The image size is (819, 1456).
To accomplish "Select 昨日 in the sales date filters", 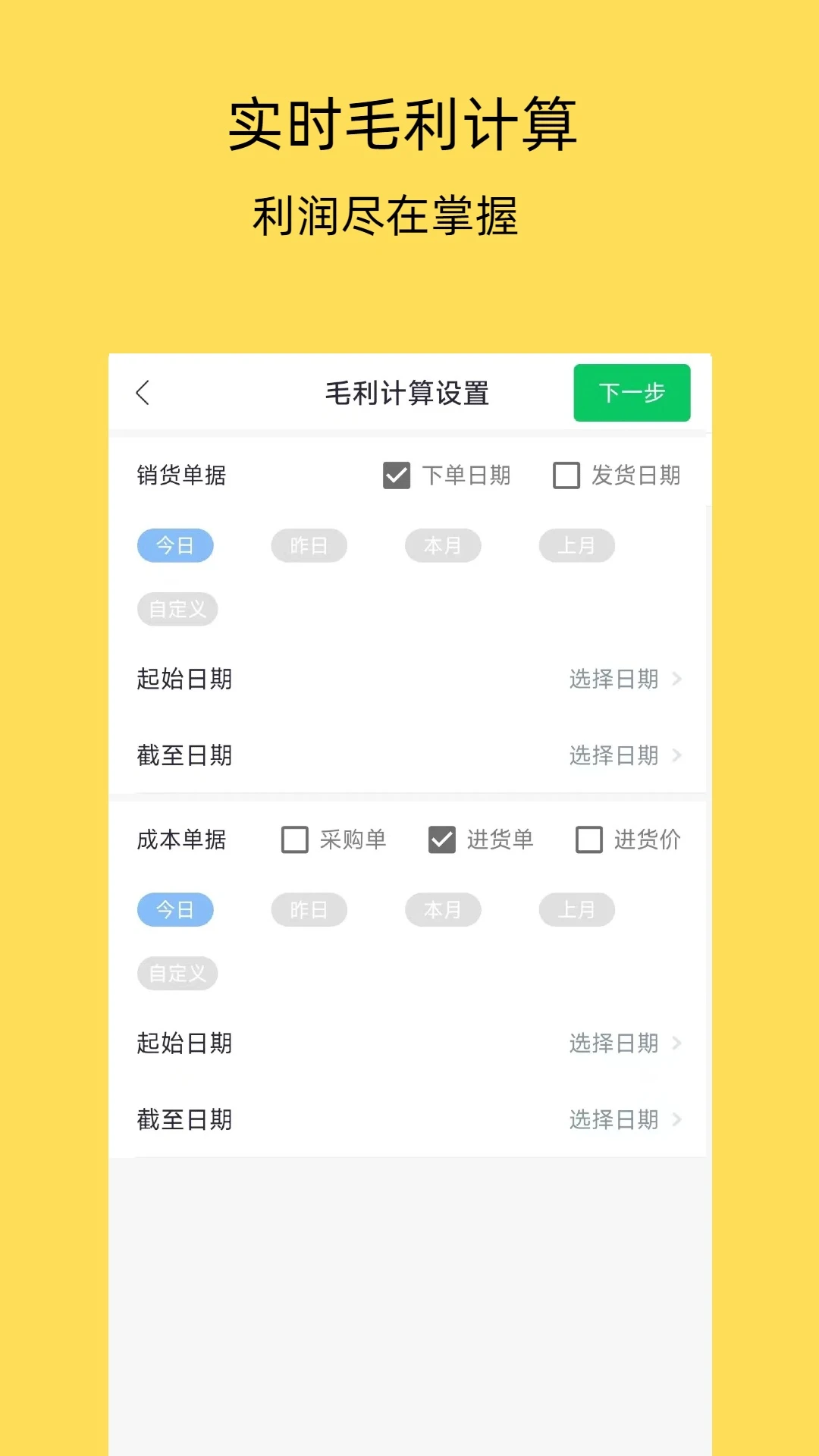I will click(309, 544).
